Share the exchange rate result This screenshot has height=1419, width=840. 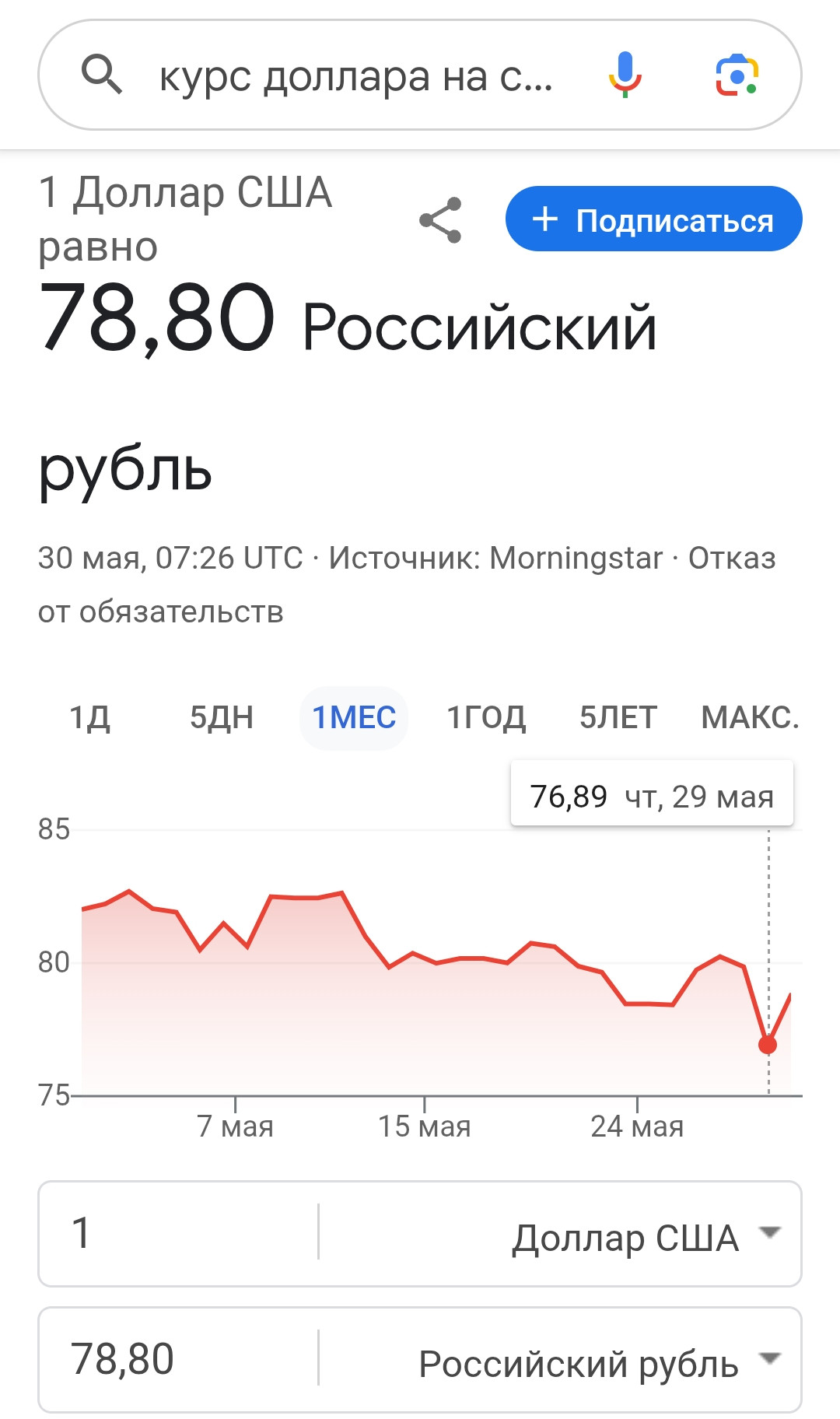tap(441, 220)
